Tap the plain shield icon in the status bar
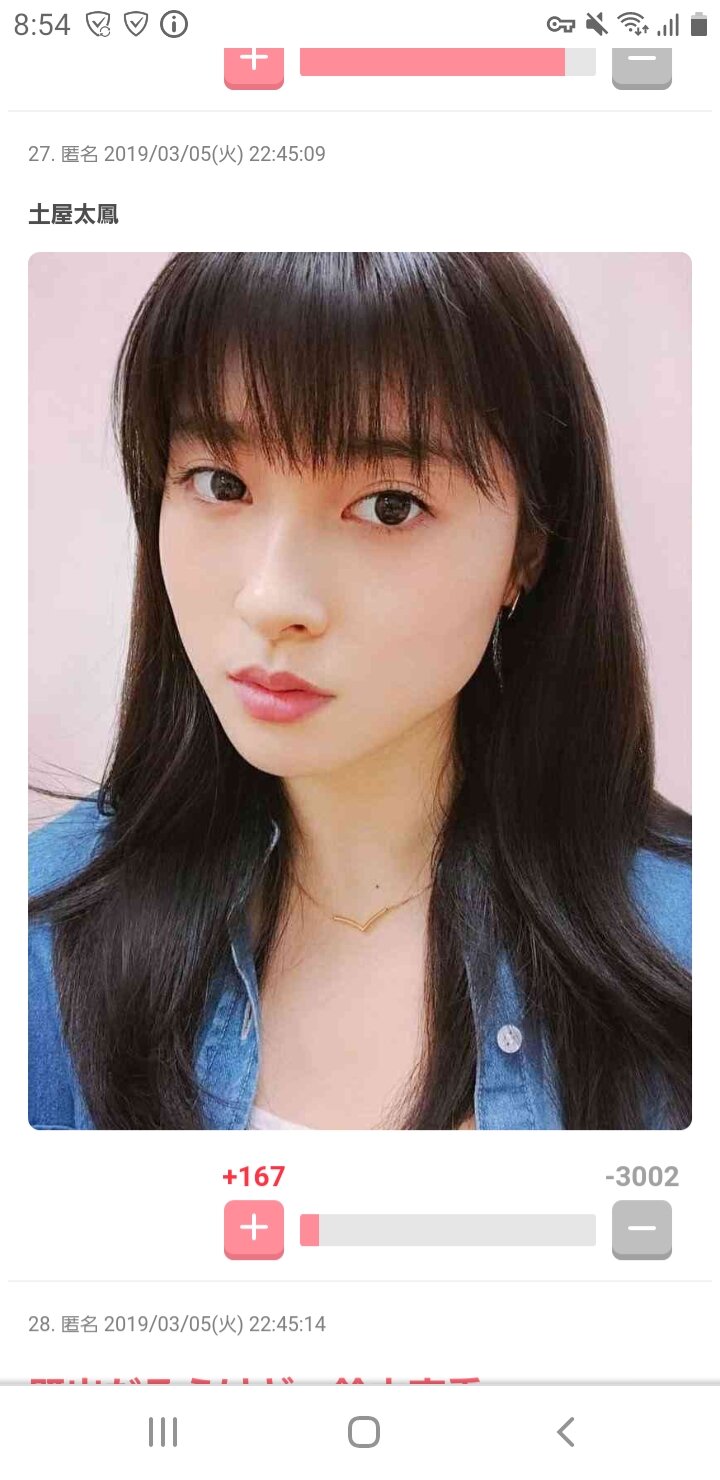The height and width of the screenshot is (1480, 720). point(135,22)
